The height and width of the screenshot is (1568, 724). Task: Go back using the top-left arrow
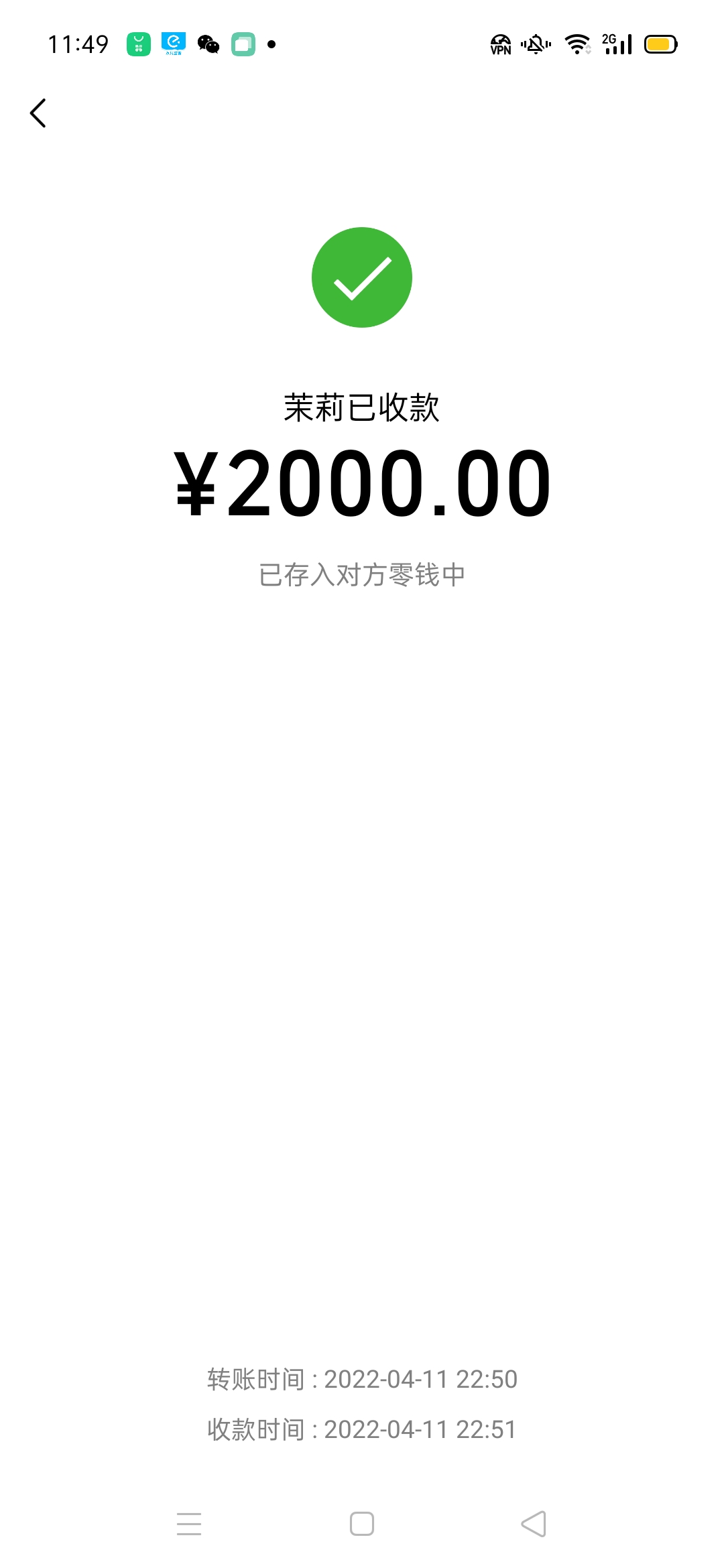click(x=38, y=113)
